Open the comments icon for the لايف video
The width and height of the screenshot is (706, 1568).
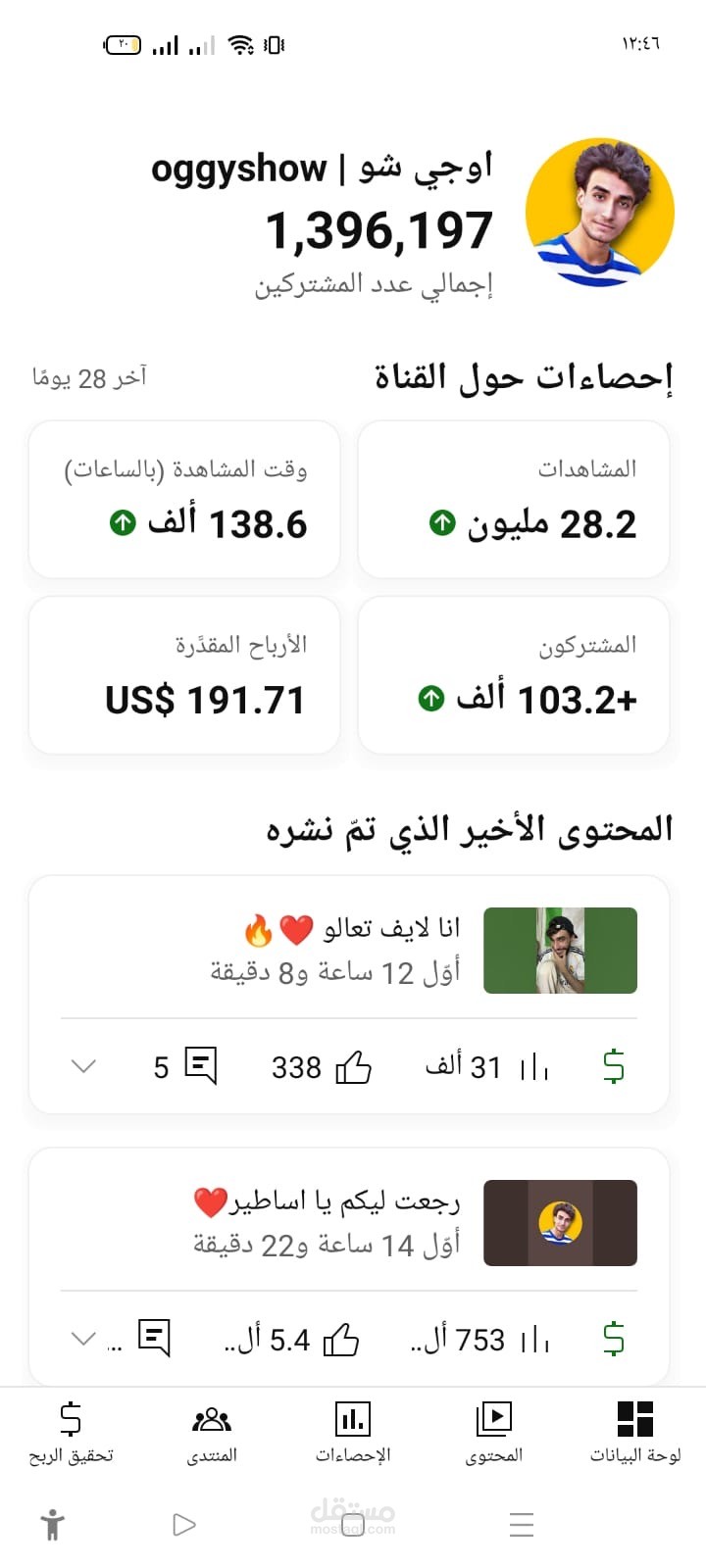coord(196,1065)
